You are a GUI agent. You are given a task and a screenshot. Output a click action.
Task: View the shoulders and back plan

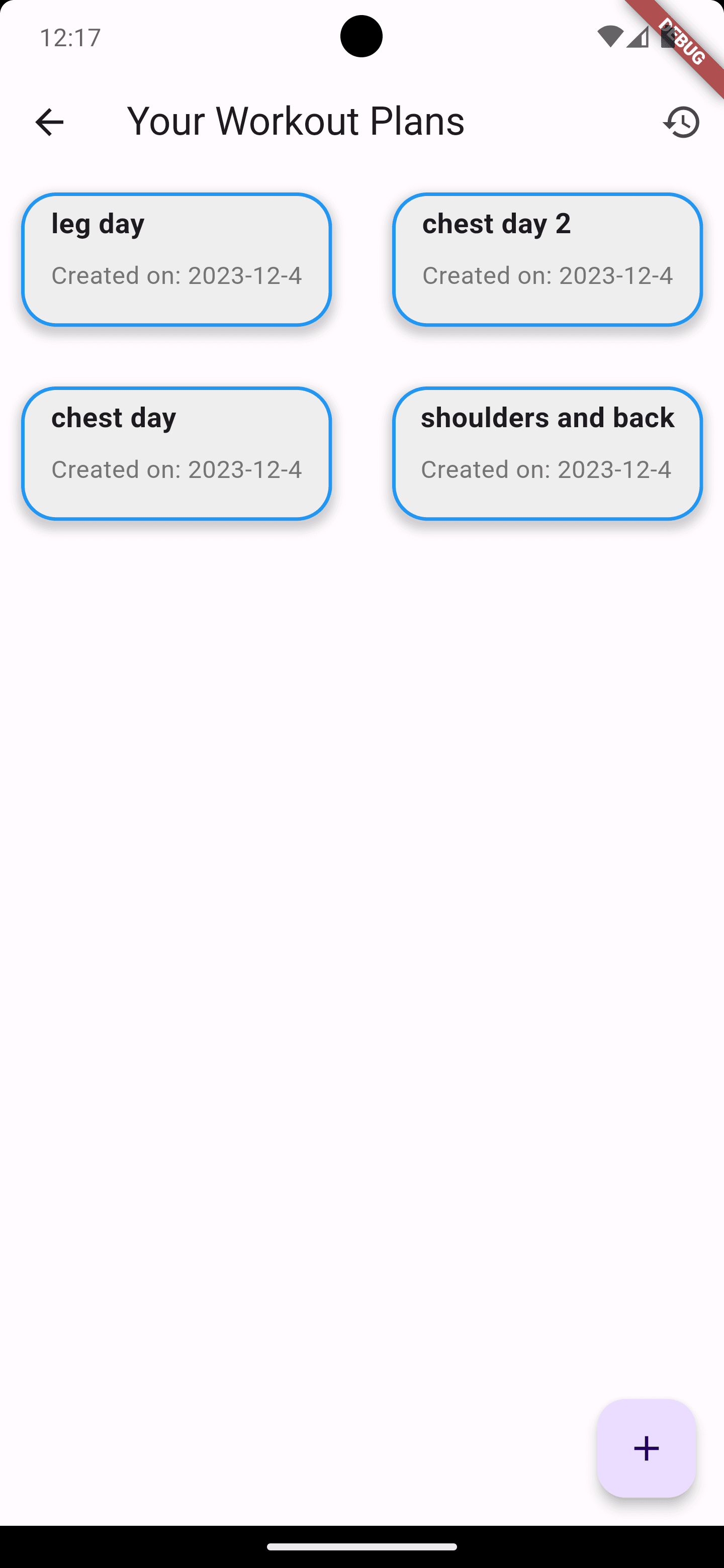coord(548,453)
